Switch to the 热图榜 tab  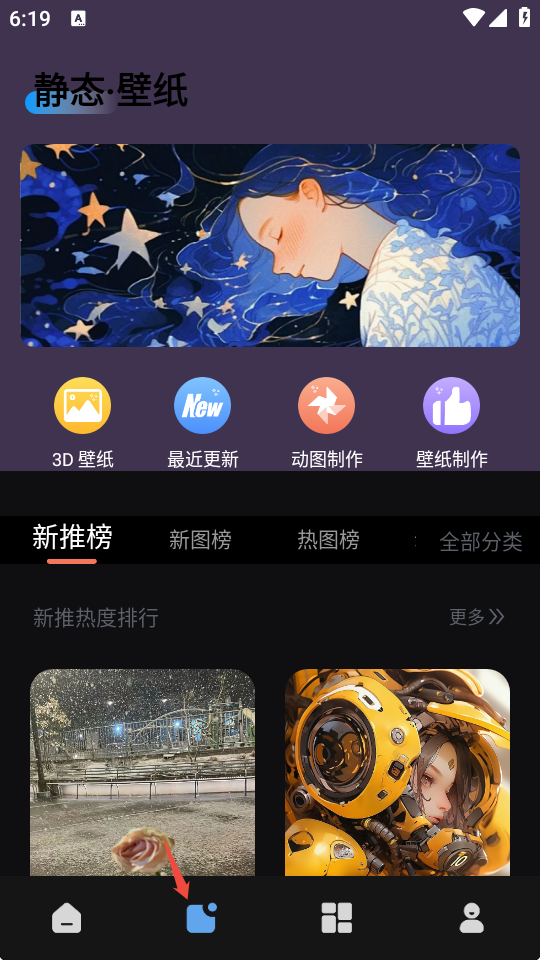click(328, 540)
